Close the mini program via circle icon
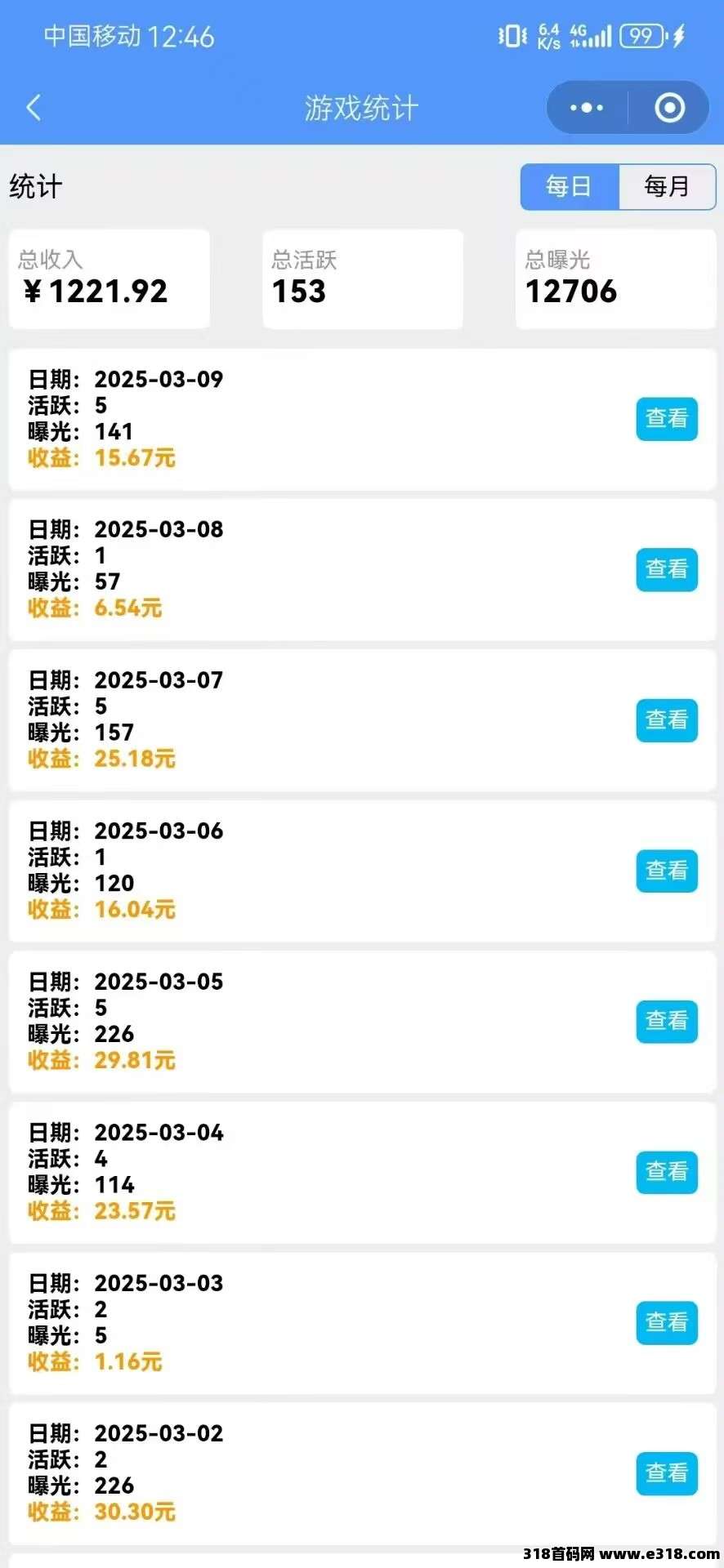Viewport: 724px width, 1568px height. [669, 107]
